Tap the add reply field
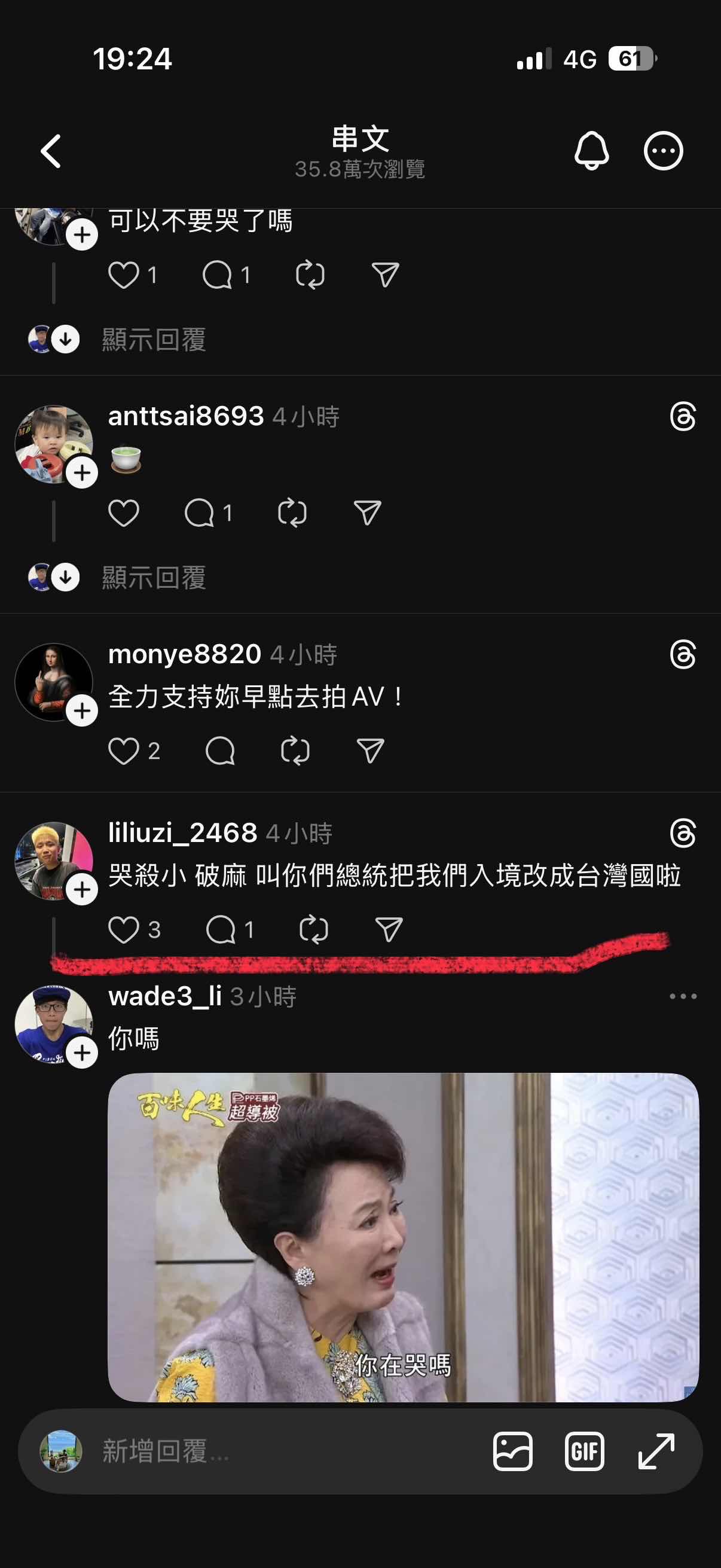 coord(274,1452)
